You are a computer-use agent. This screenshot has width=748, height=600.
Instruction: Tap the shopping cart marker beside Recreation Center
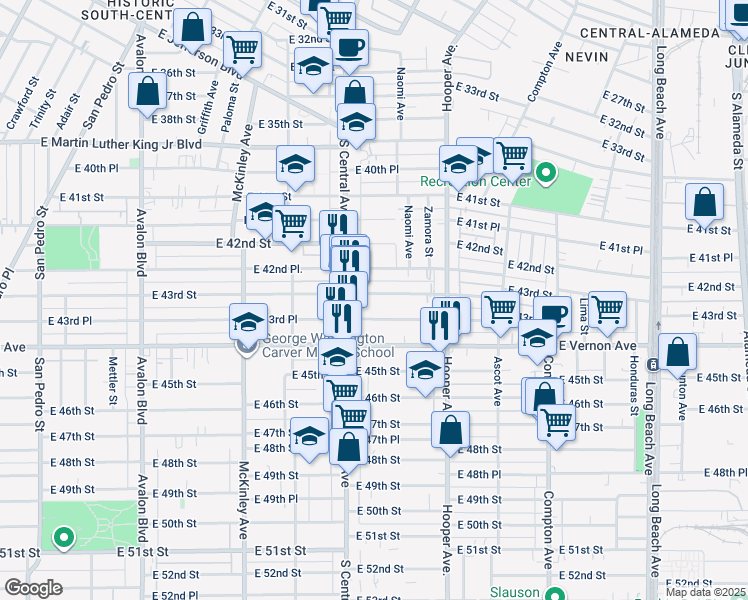pyautogui.click(x=512, y=155)
